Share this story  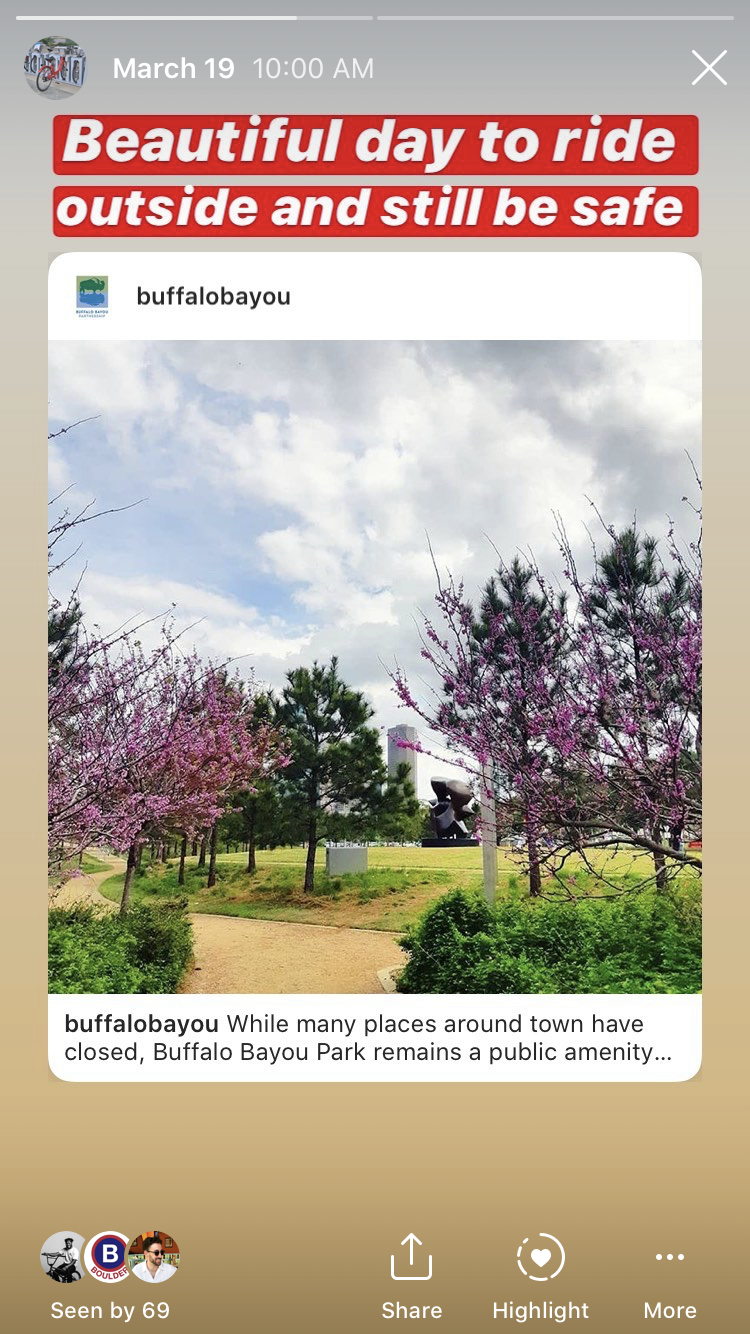(x=411, y=1276)
